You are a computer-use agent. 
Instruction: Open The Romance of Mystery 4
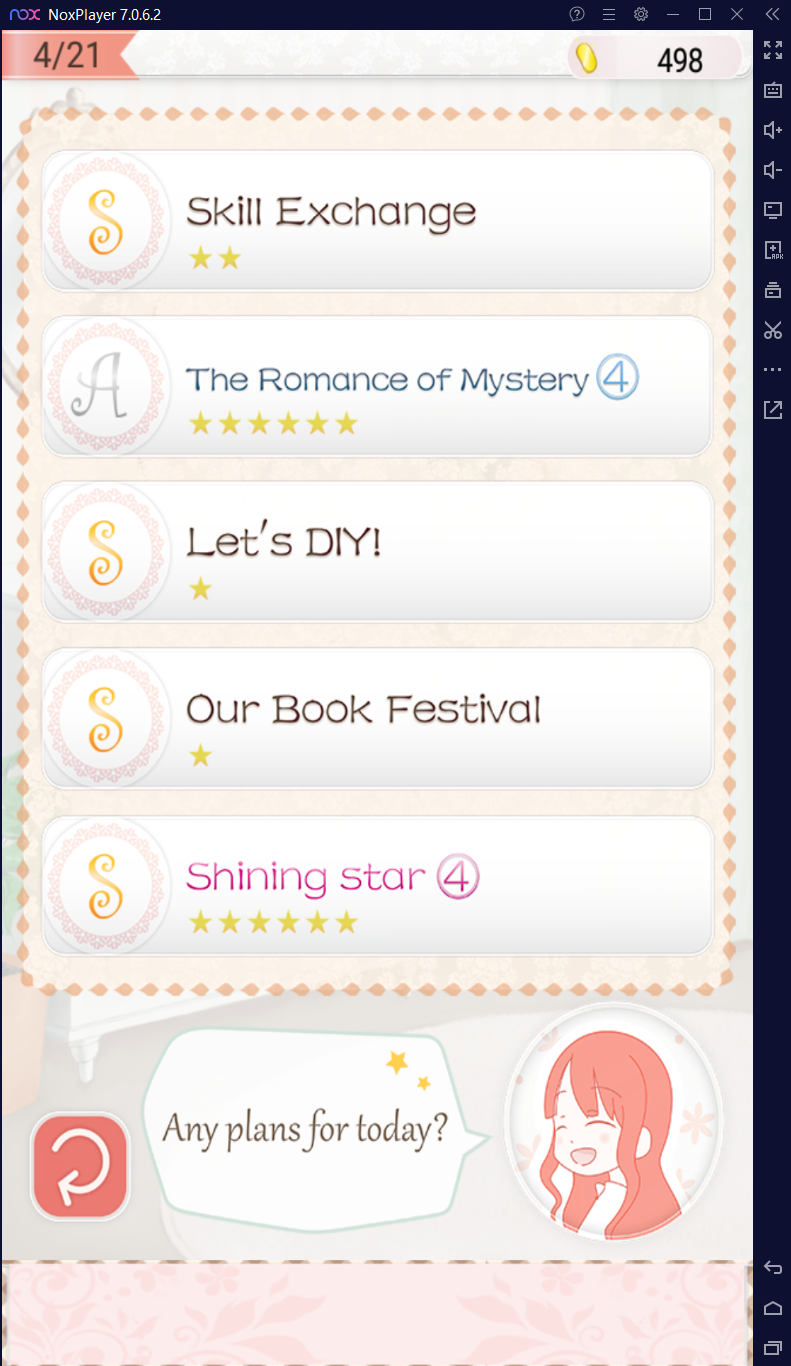coord(377,387)
